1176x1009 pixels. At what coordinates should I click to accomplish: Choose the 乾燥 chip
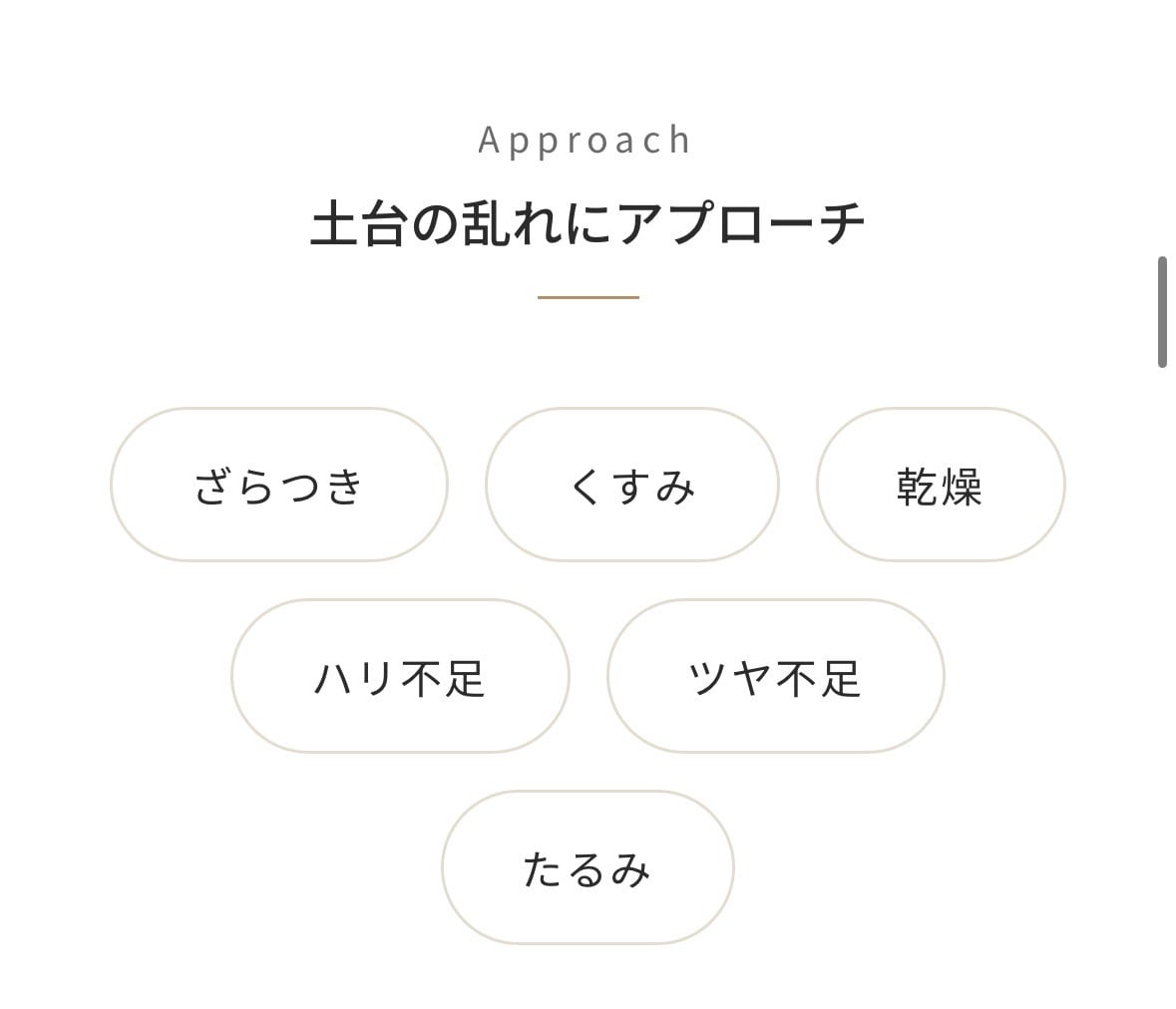tap(941, 485)
